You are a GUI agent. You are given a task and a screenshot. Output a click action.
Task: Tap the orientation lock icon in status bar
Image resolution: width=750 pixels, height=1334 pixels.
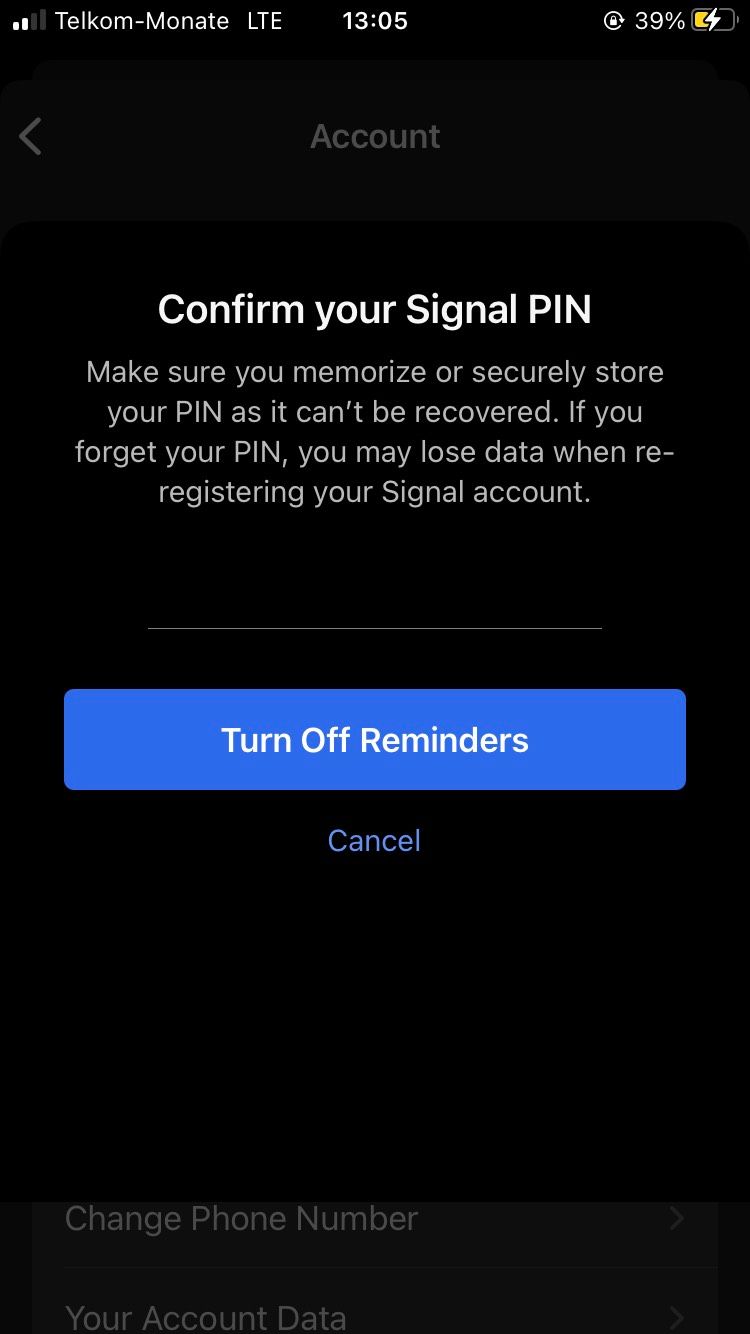pyautogui.click(x=614, y=20)
